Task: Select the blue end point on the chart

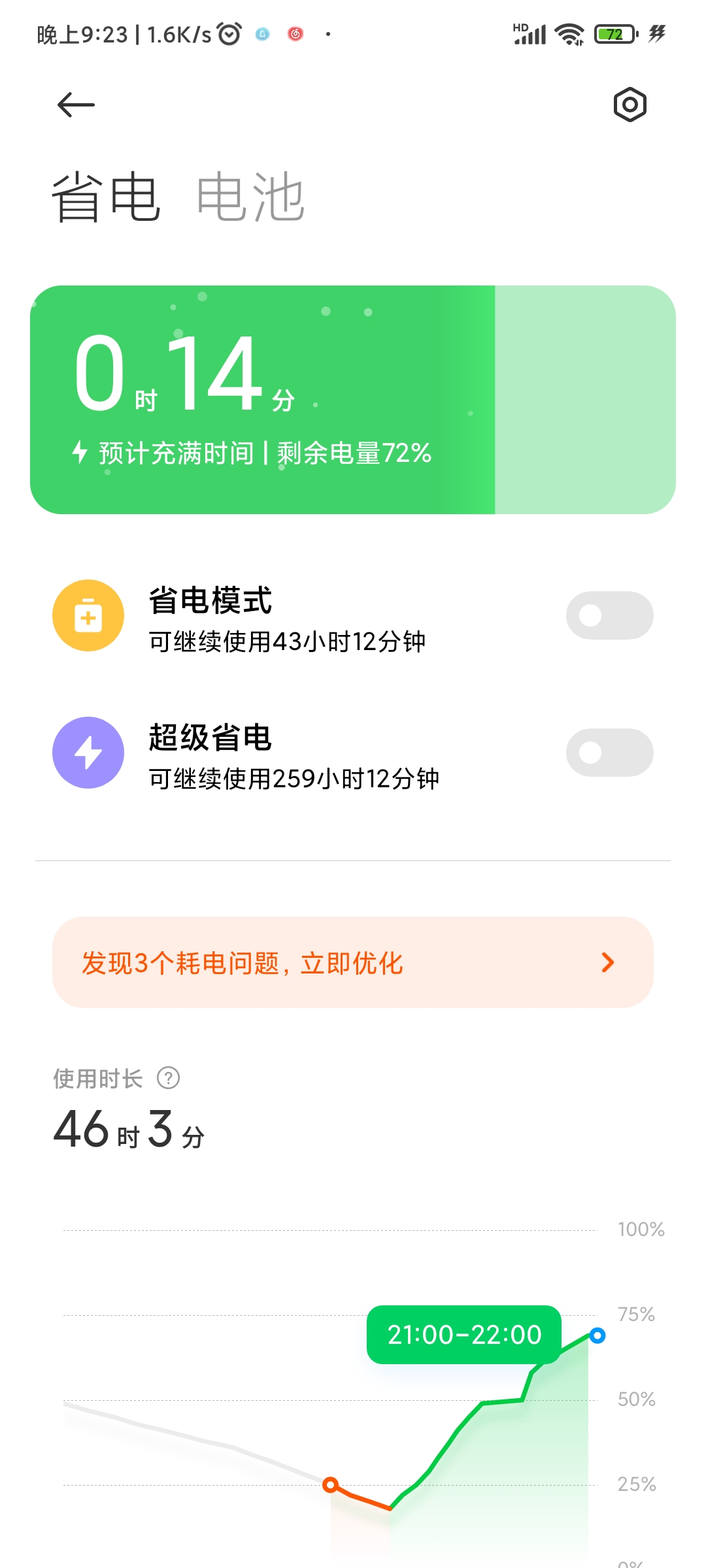Action: tap(597, 1335)
